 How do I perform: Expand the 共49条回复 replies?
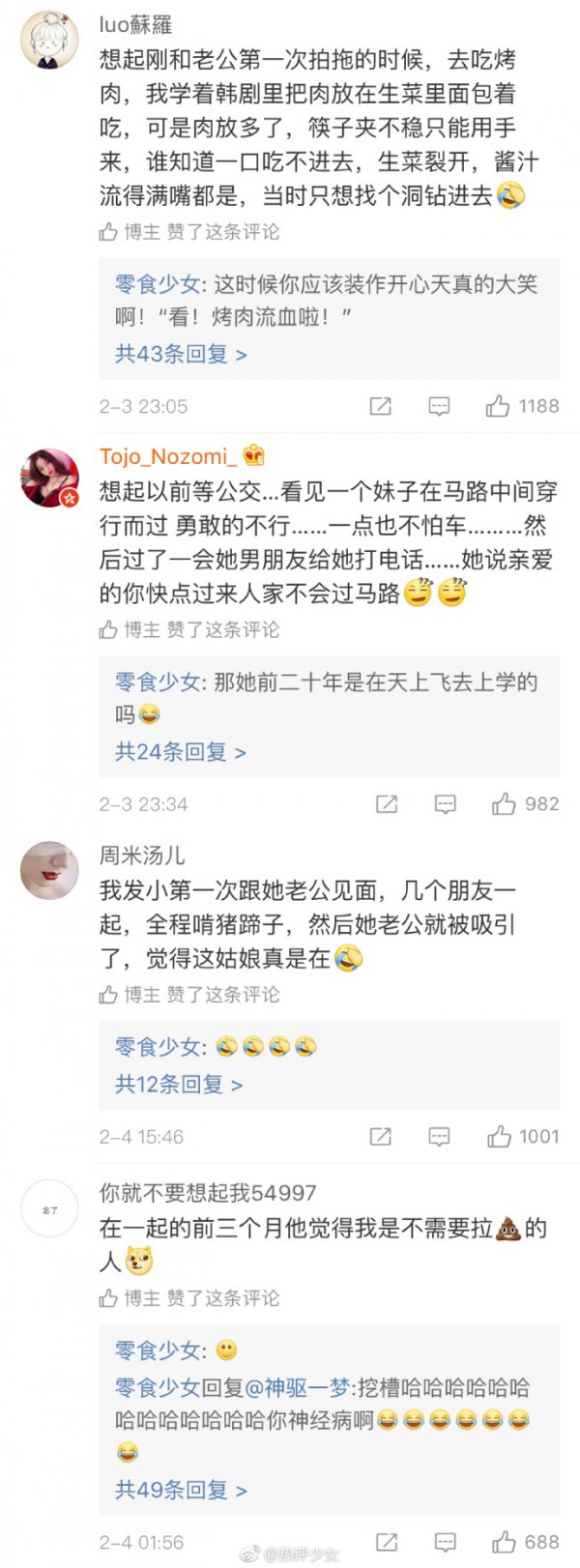(x=181, y=1490)
